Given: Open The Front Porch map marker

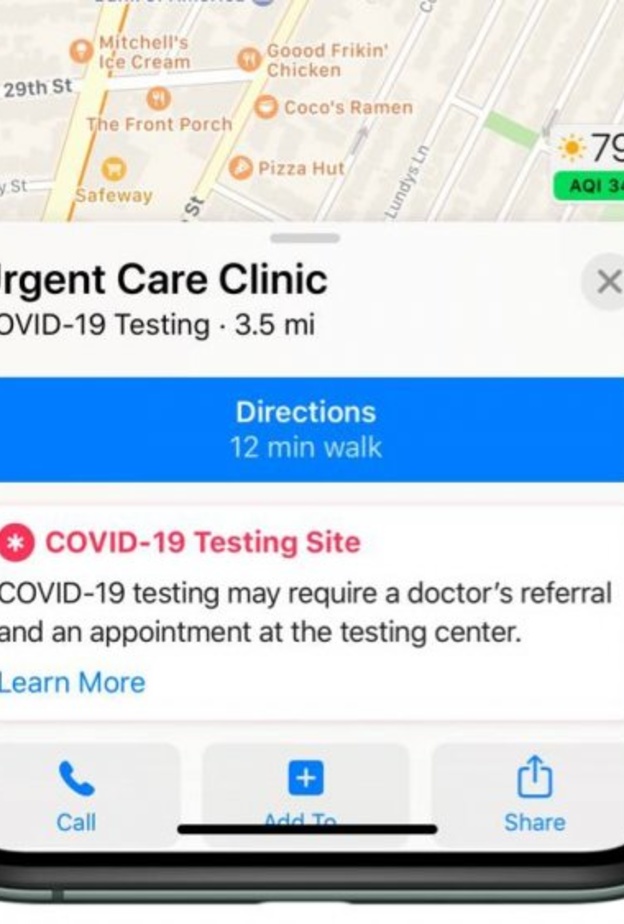Looking at the screenshot, I should point(157,99).
